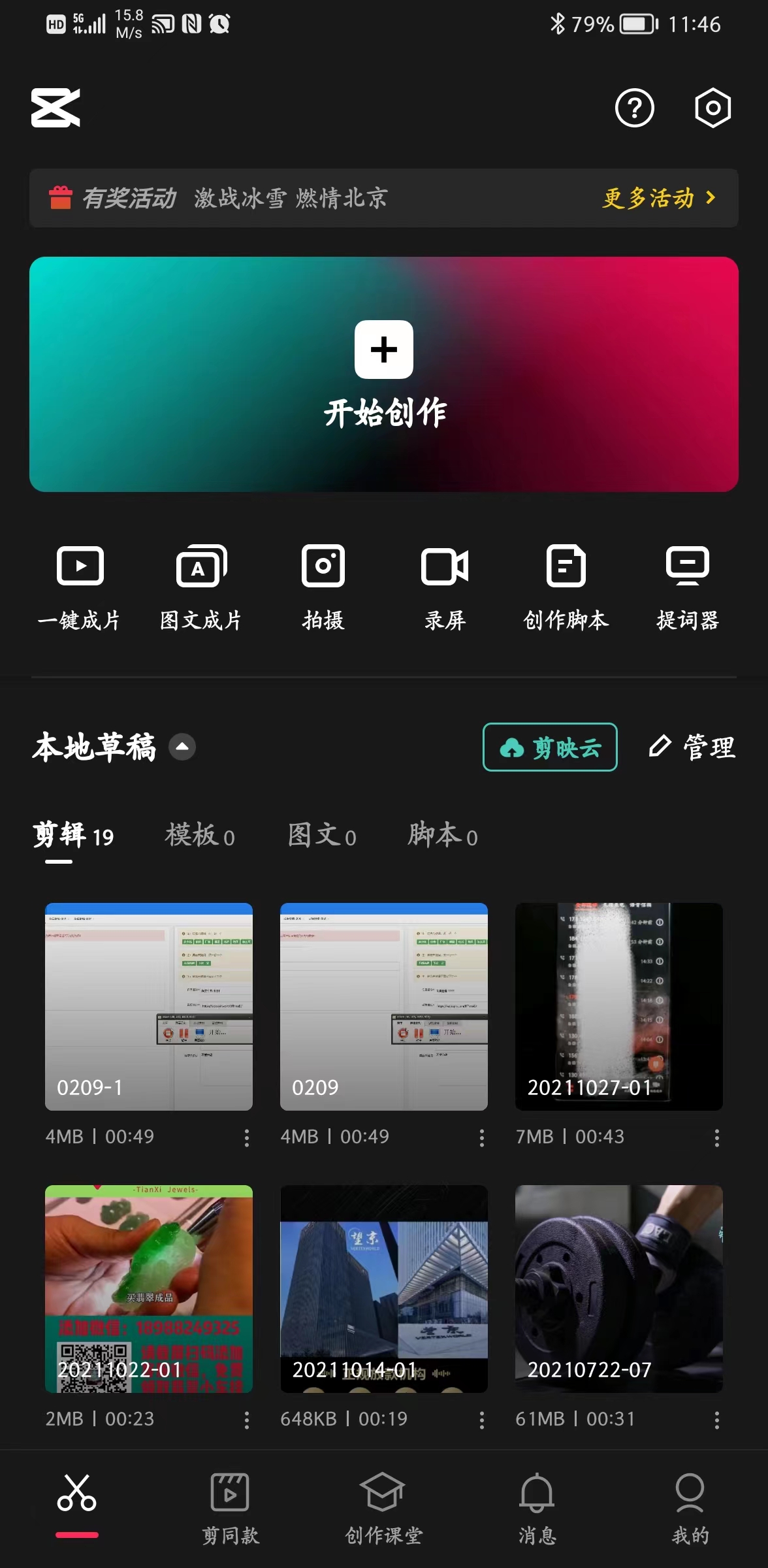Viewport: 768px width, 1568px height.
Task: Open the 拍摄 (camera shoot) tool
Action: click(323, 586)
